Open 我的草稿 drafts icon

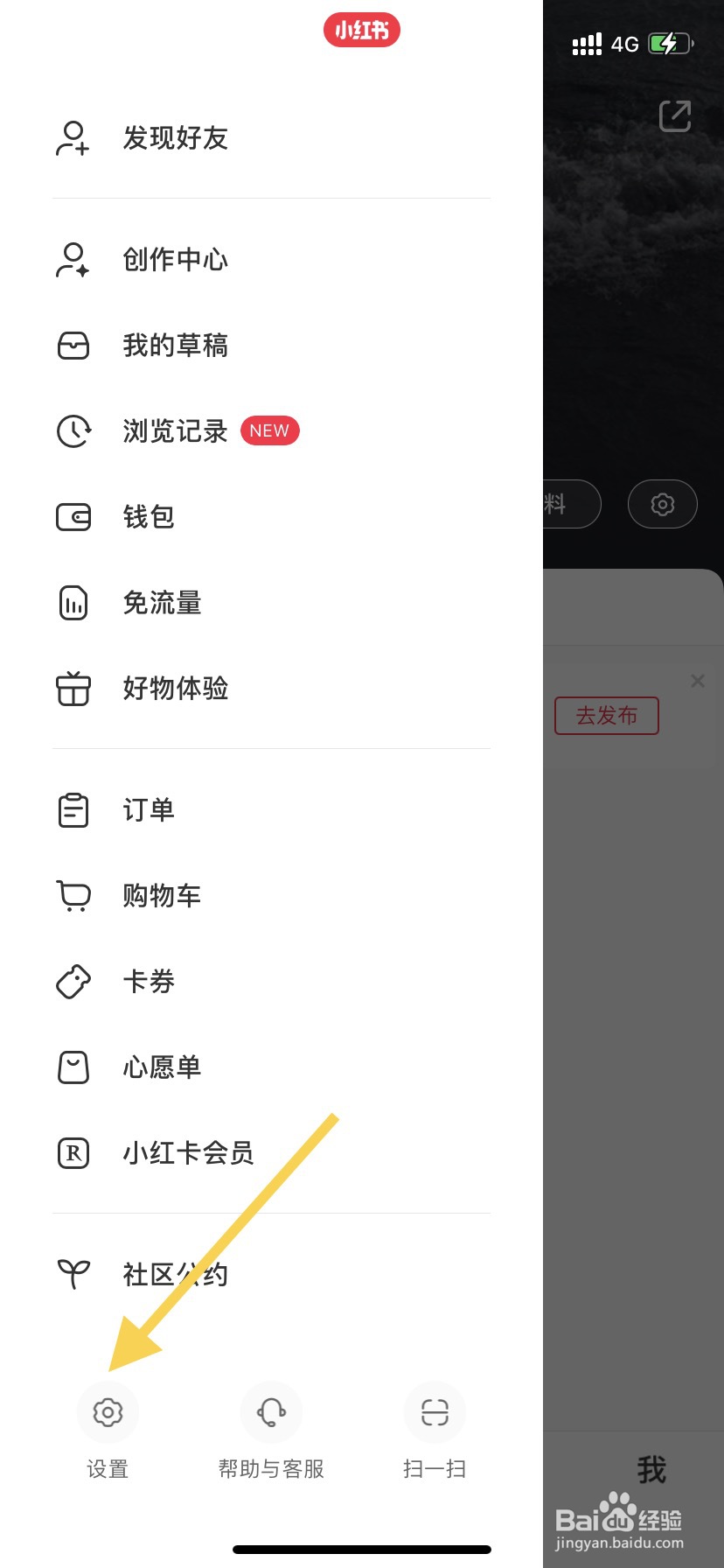pos(73,345)
